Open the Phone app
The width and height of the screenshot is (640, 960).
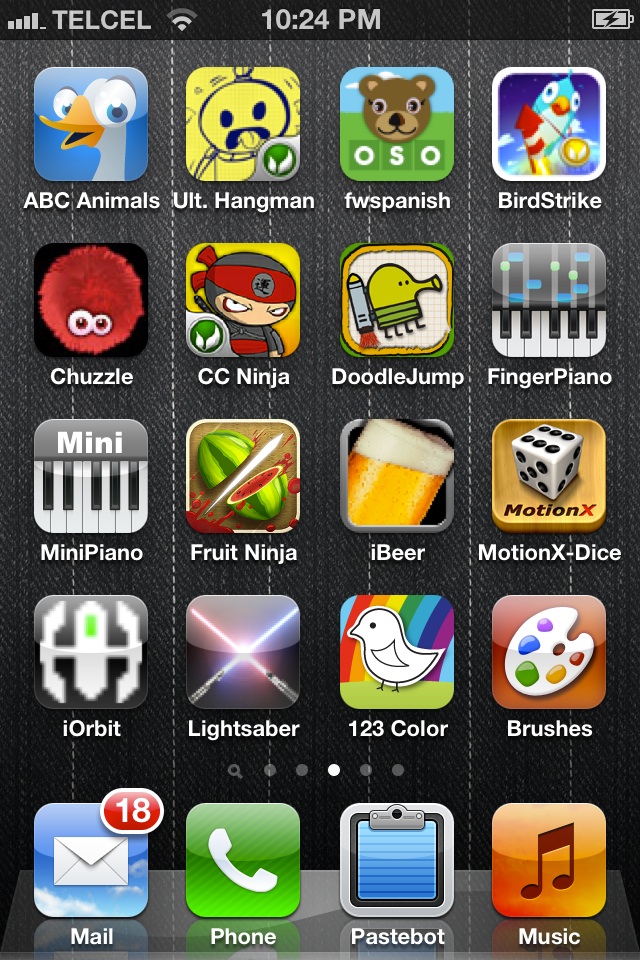click(x=243, y=860)
